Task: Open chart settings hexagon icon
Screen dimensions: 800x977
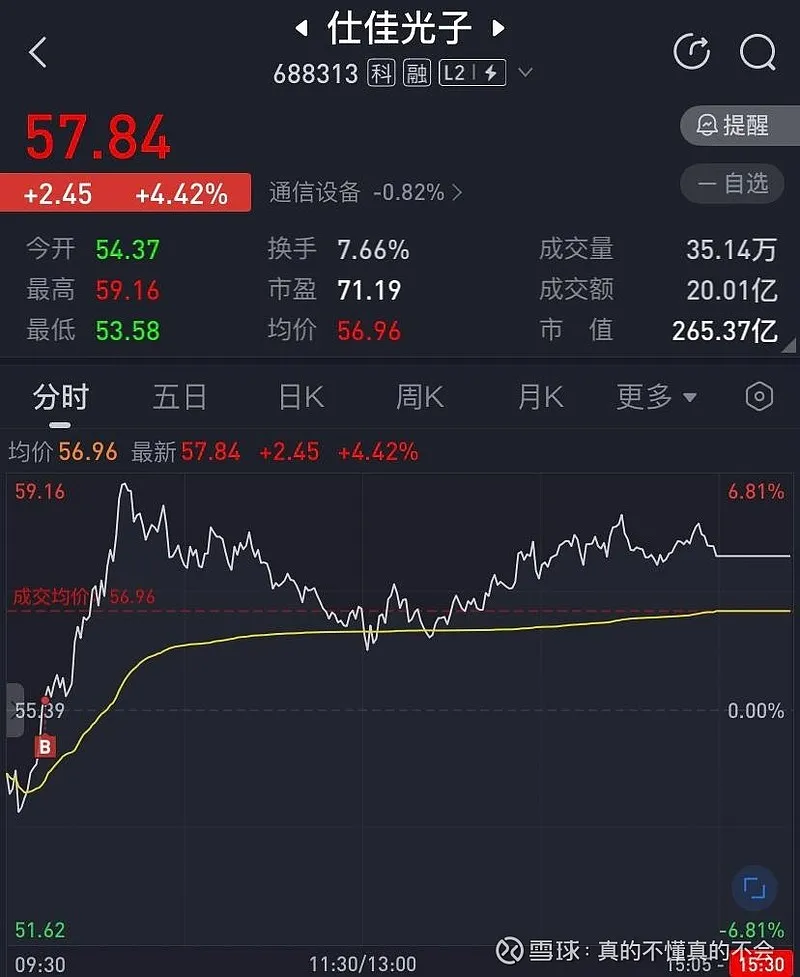Action: 760,397
